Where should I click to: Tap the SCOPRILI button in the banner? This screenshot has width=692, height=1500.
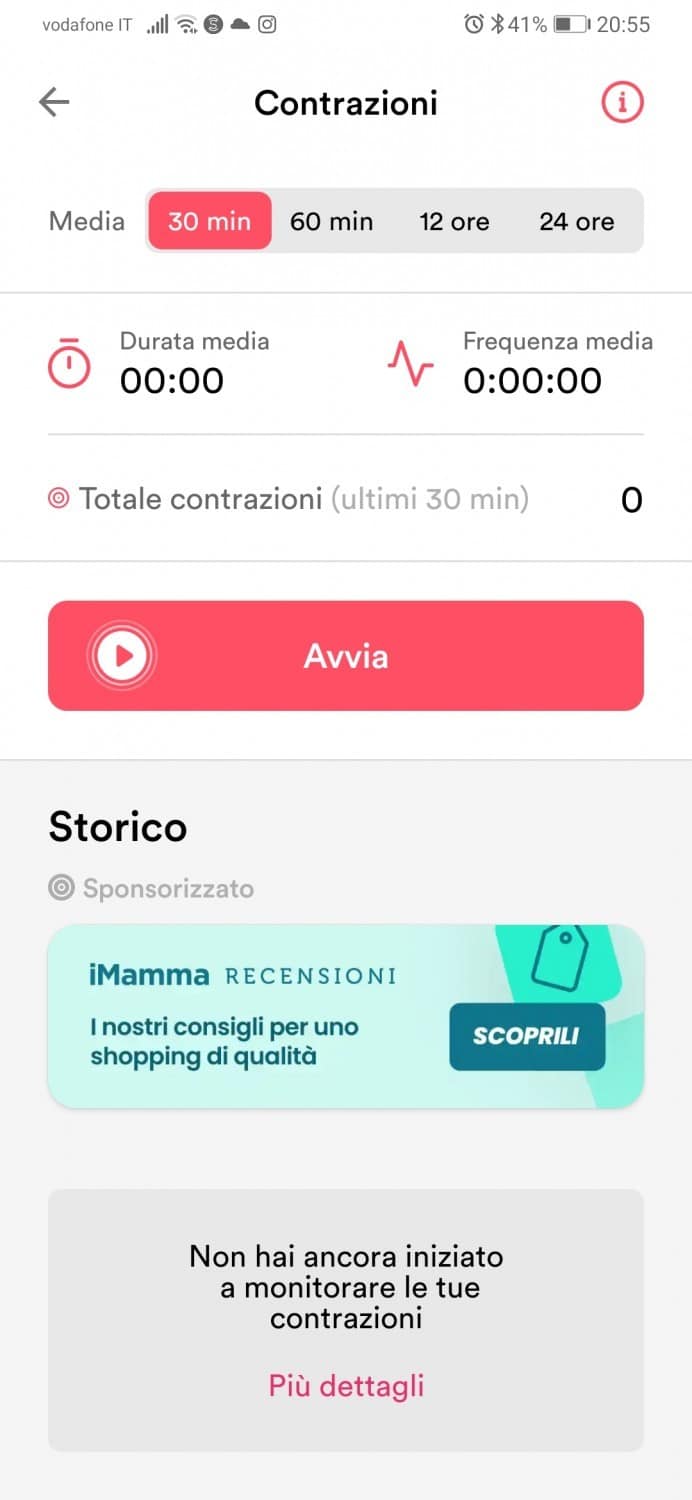[526, 1036]
